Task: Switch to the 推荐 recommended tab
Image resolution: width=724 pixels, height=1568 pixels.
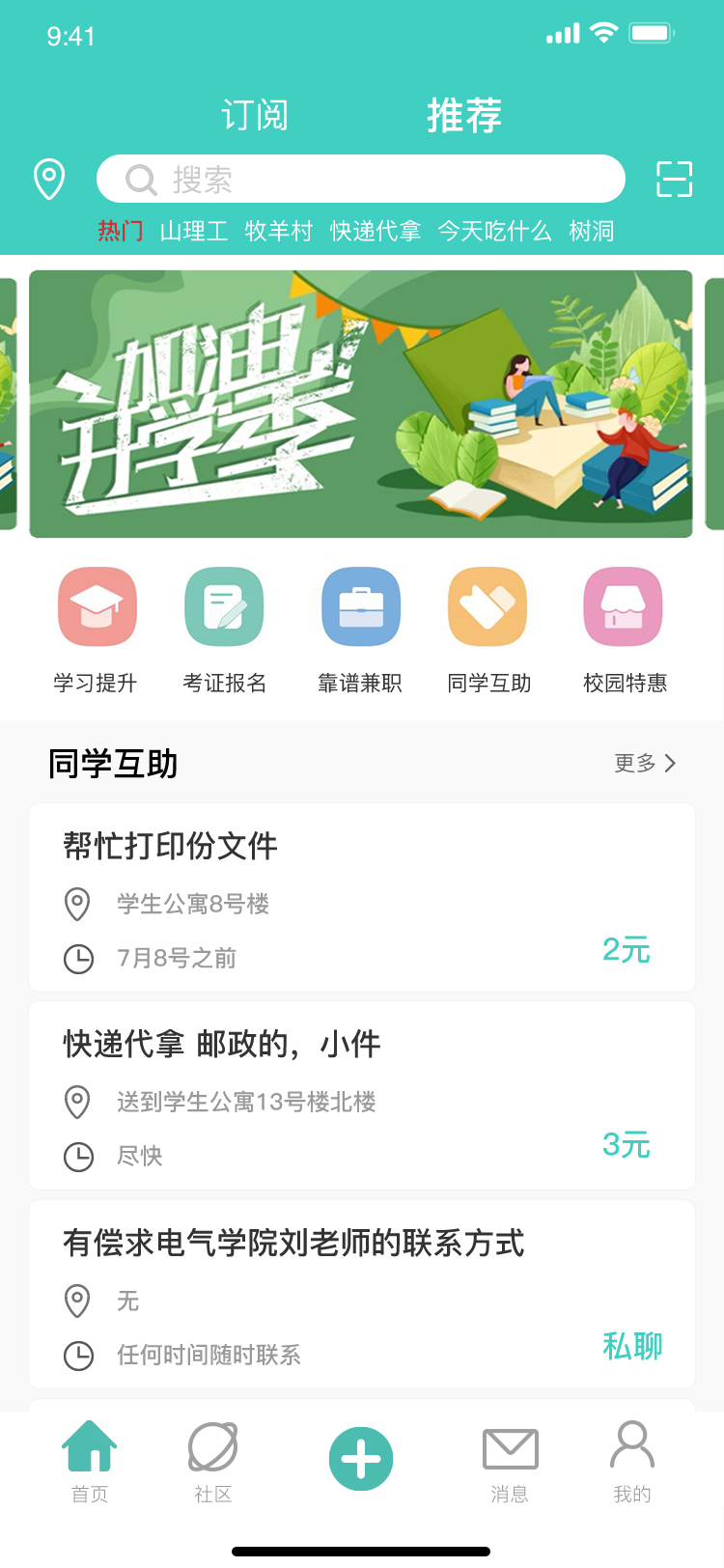Action: point(463,114)
